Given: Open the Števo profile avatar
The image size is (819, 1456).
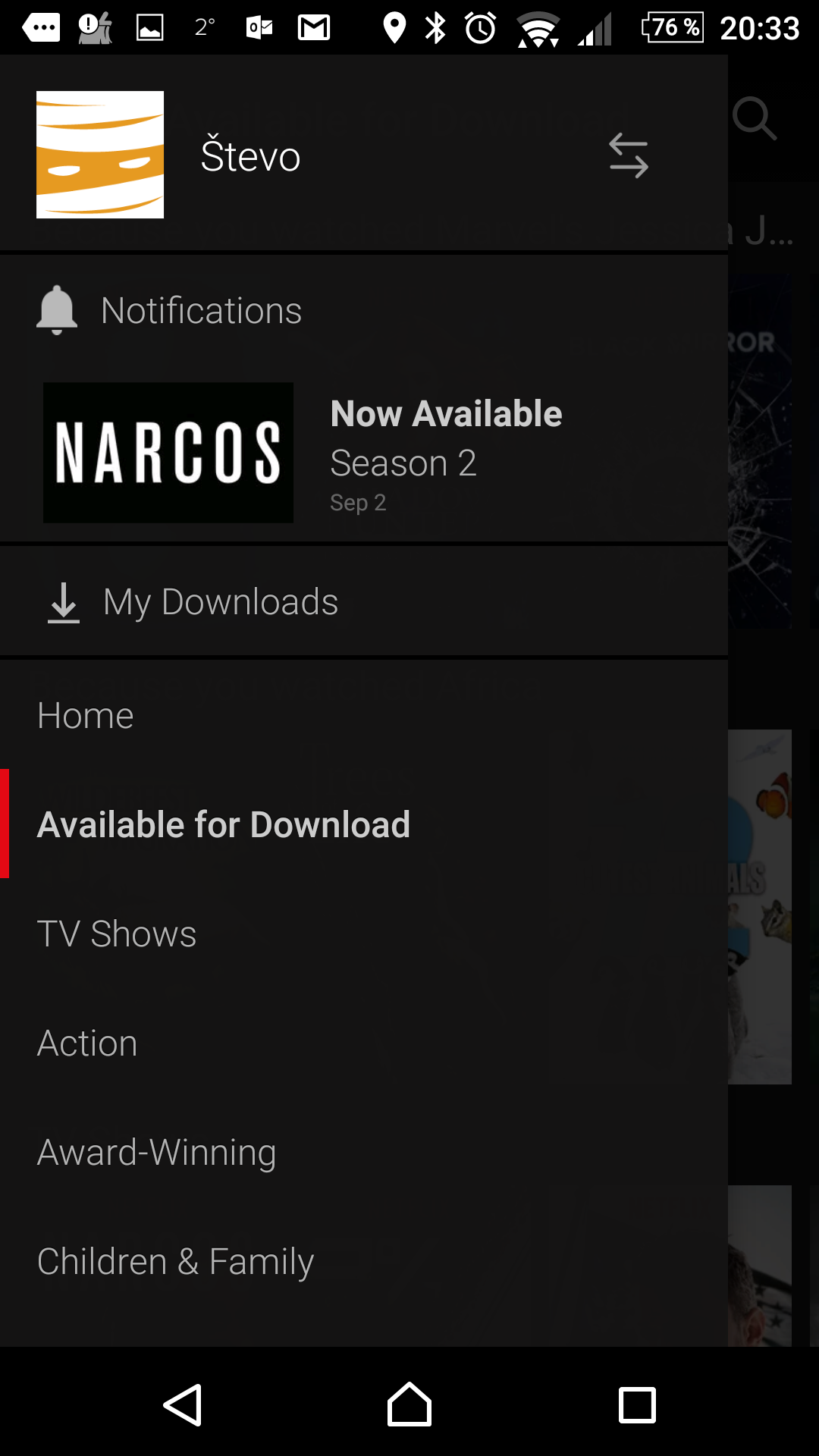Looking at the screenshot, I should point(100,155).
